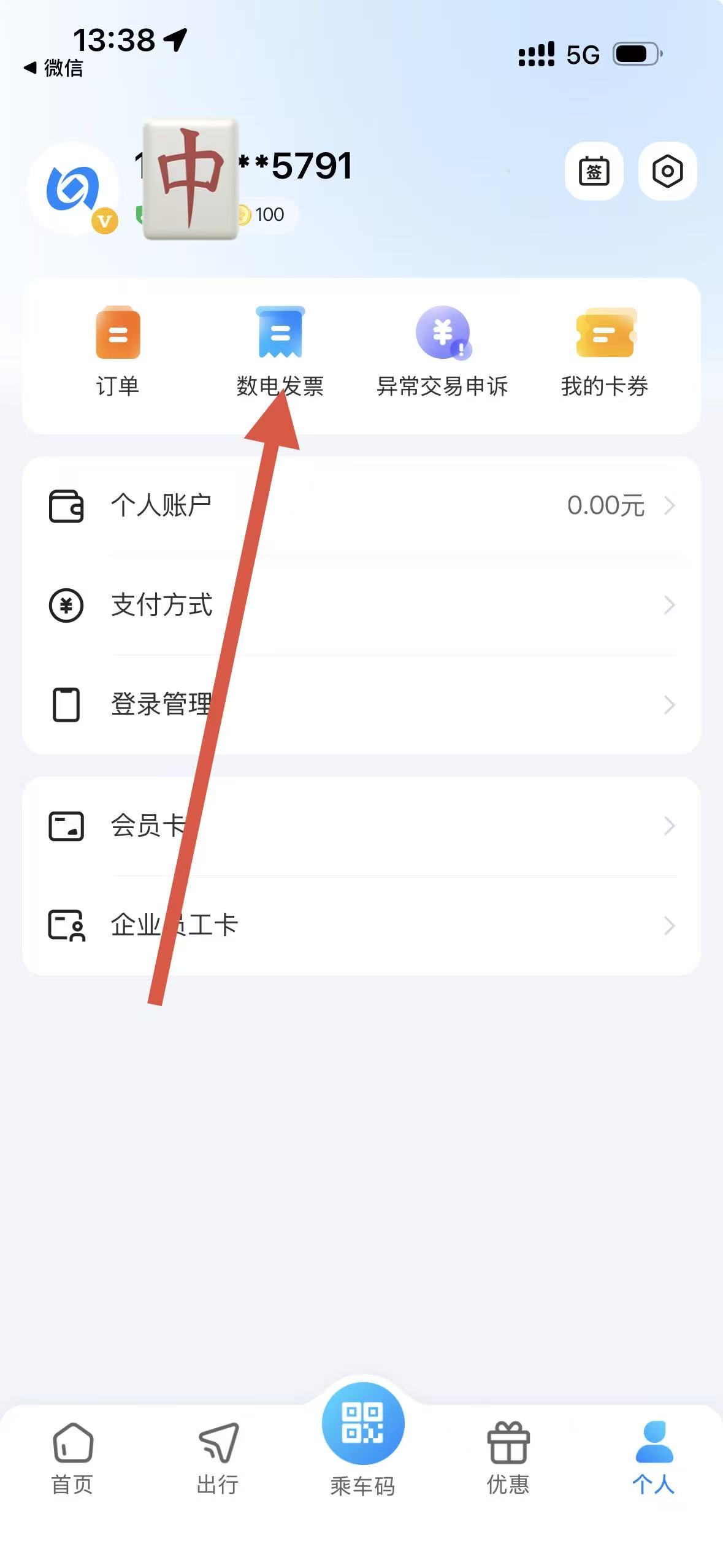
Task: Open the daily sign-in calendar icon
Action: [x=594, y=171]
